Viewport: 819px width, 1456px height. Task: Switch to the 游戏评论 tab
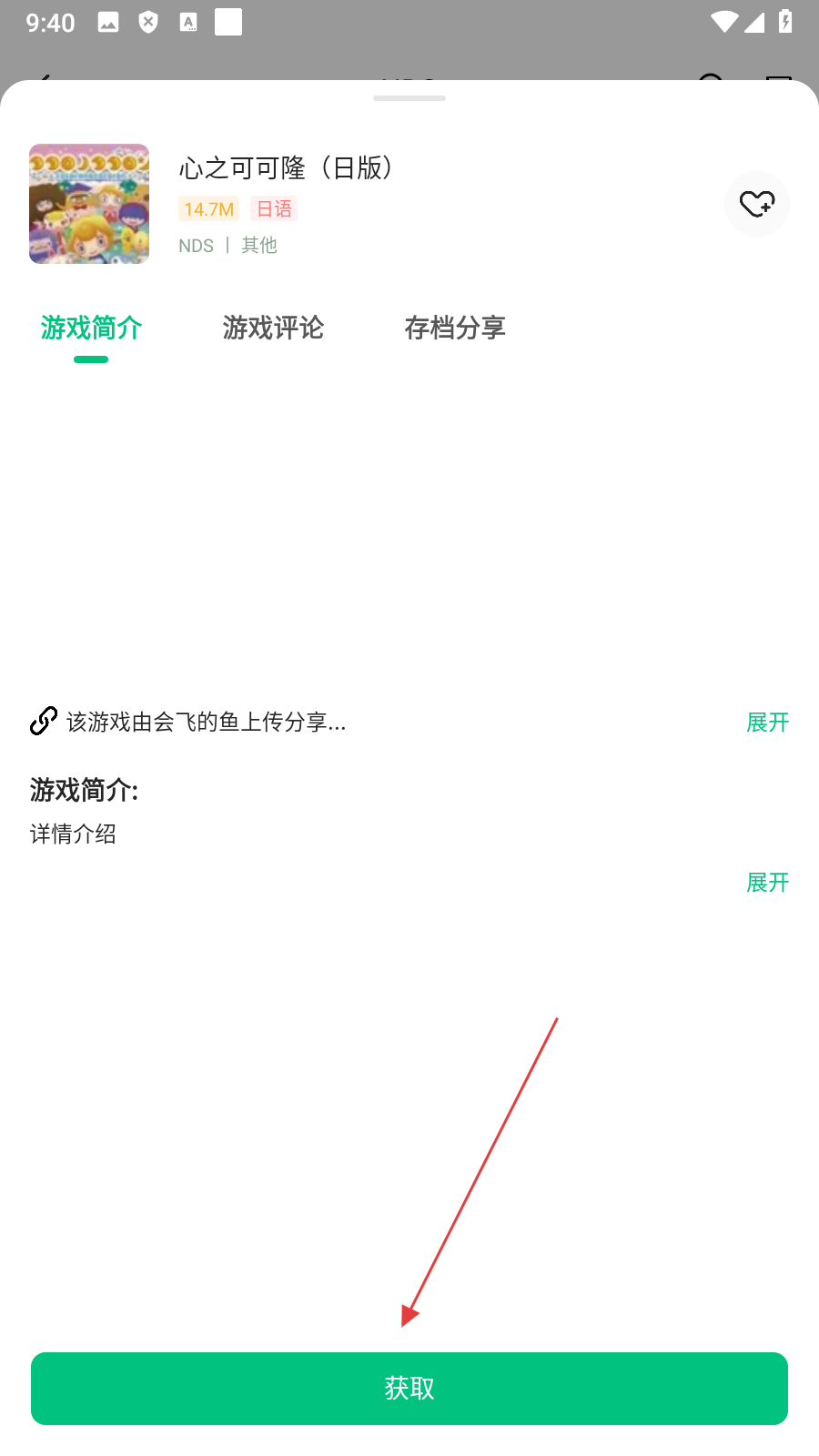(x=273, y=328)
